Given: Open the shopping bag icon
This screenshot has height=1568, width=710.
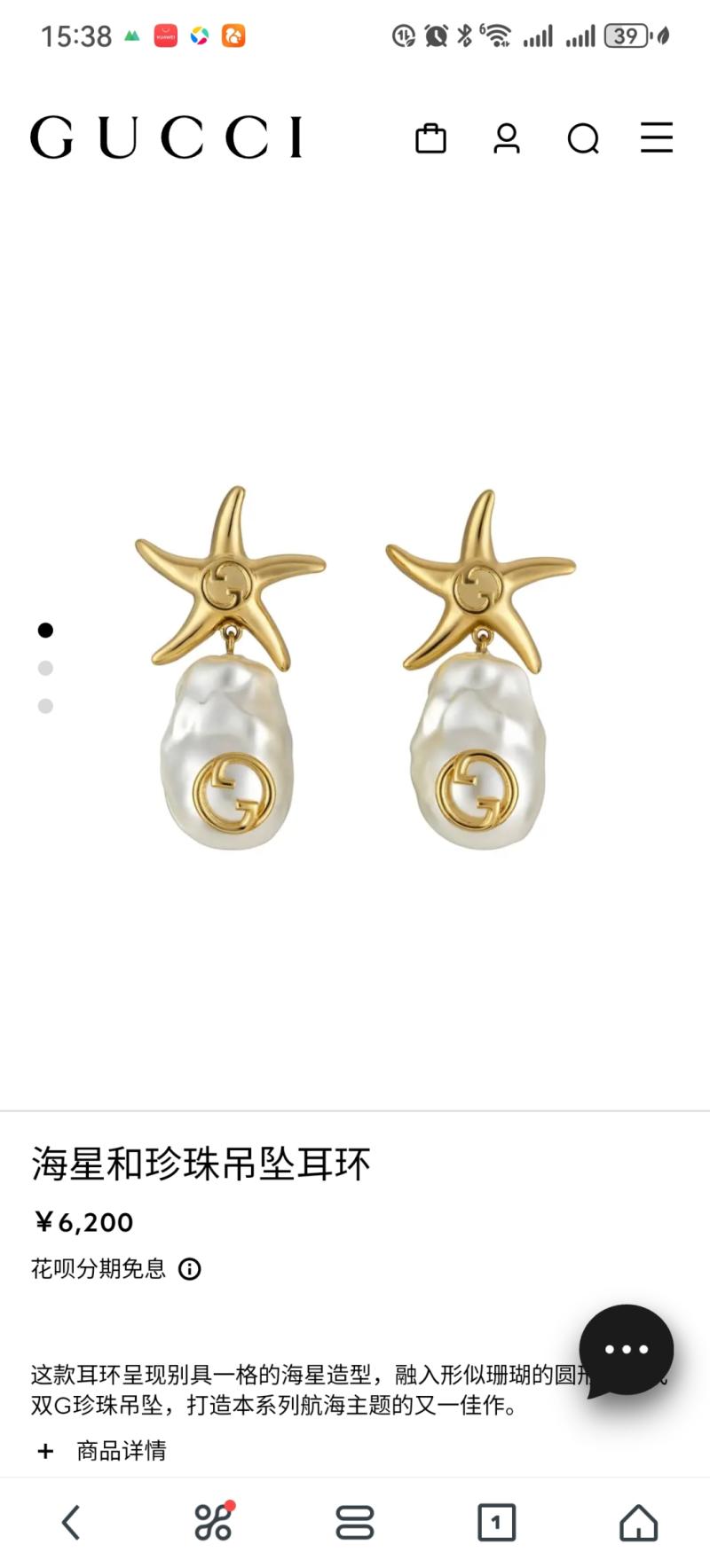Looking at the screenshot, I should click(431, 138).
